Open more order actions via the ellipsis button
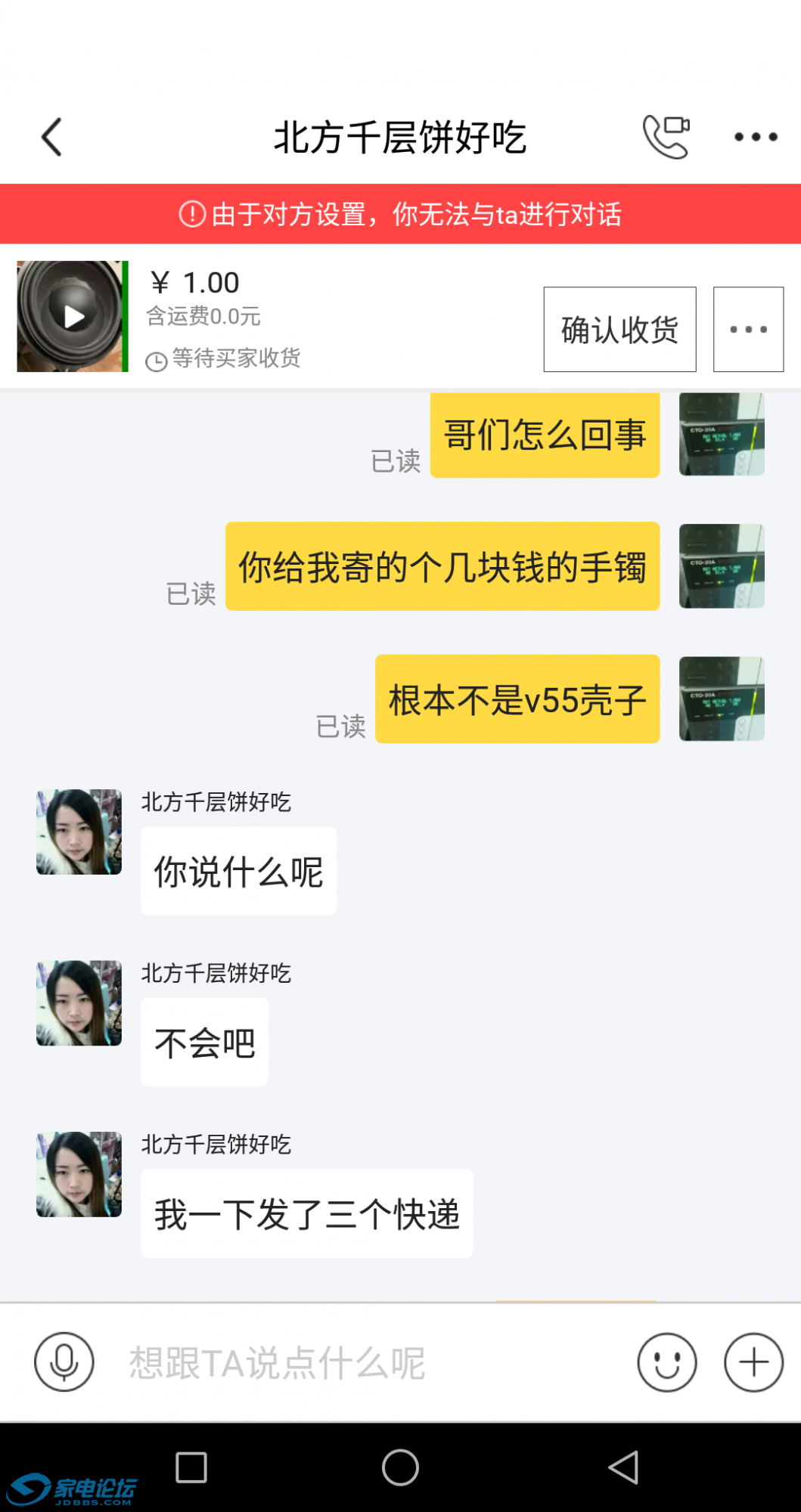Image resolution: width=801 pixels, height=1512 pixels. (747, 329)
